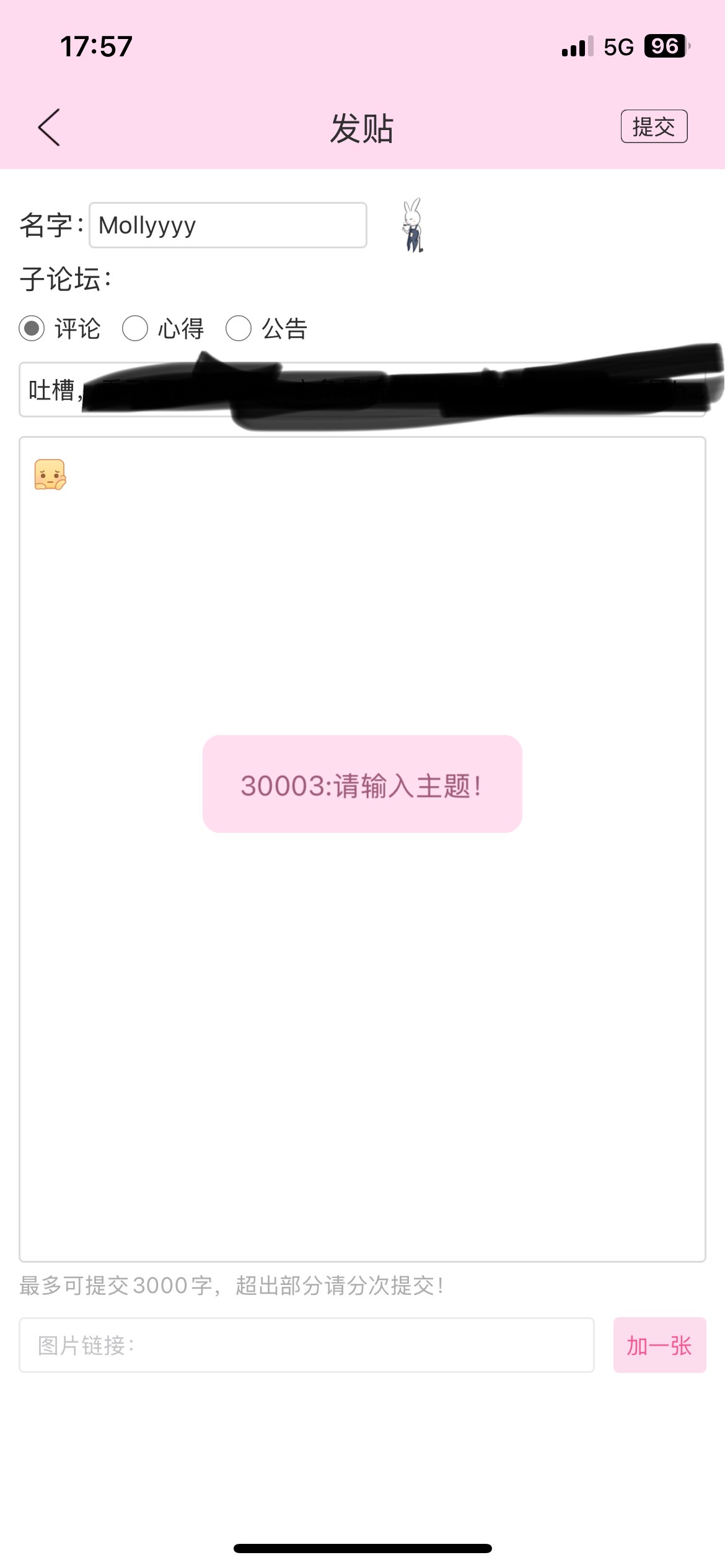Select the 评论 sub-forum option
This screenshot has height=1568, width=725.
[32, 328]
